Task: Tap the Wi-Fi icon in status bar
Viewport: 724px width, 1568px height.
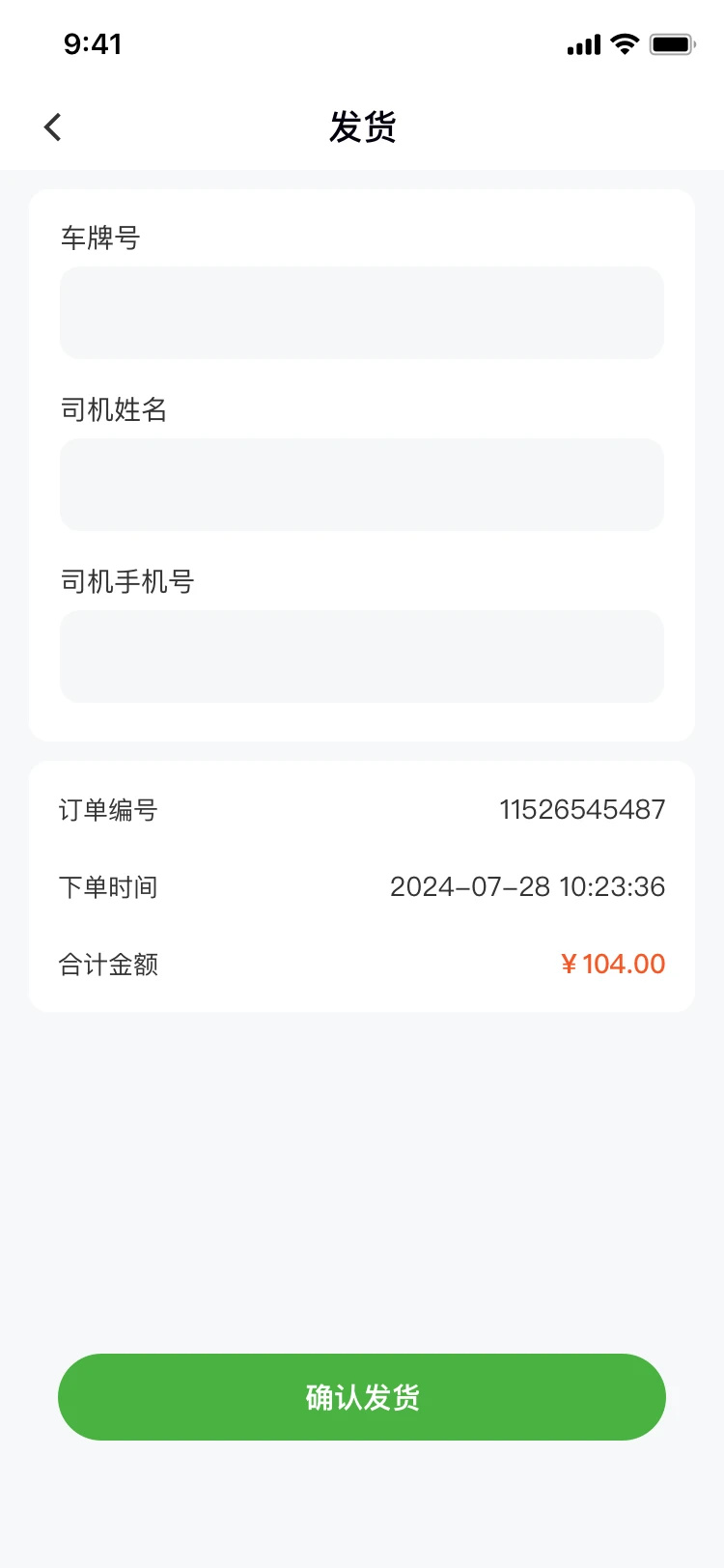Action: point(626,43)
